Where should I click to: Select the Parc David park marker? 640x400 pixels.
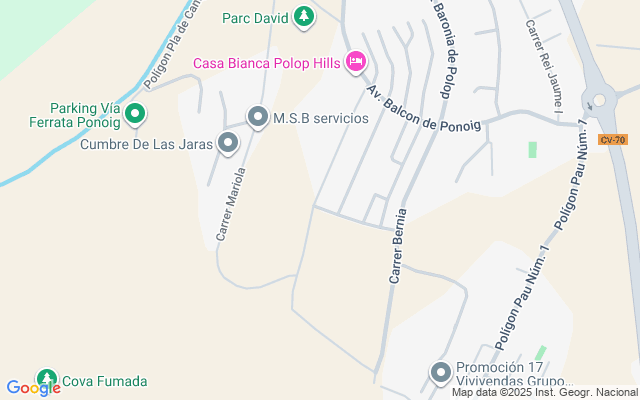[x=304, y=17]
